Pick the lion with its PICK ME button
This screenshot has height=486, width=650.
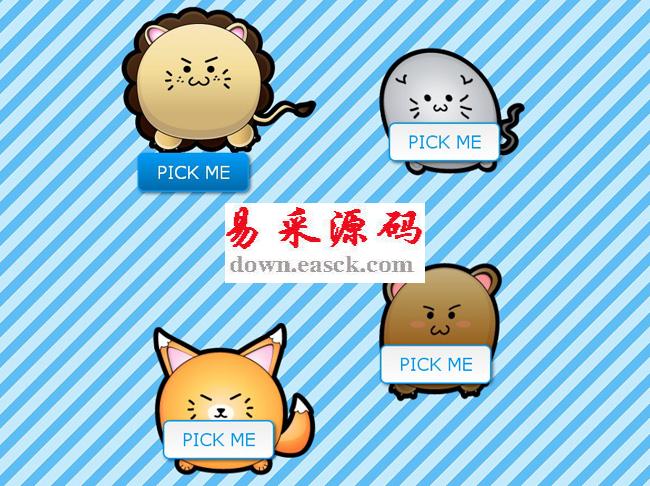(193, 172)
